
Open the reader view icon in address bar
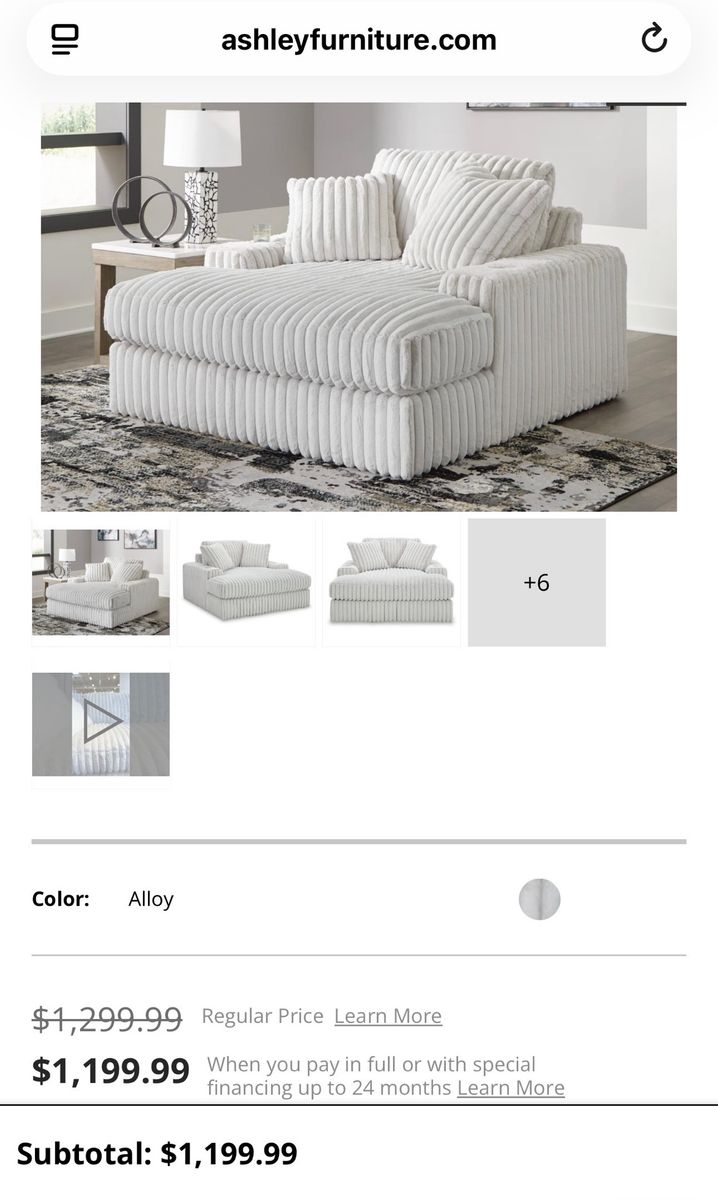[x=65, y=39]
